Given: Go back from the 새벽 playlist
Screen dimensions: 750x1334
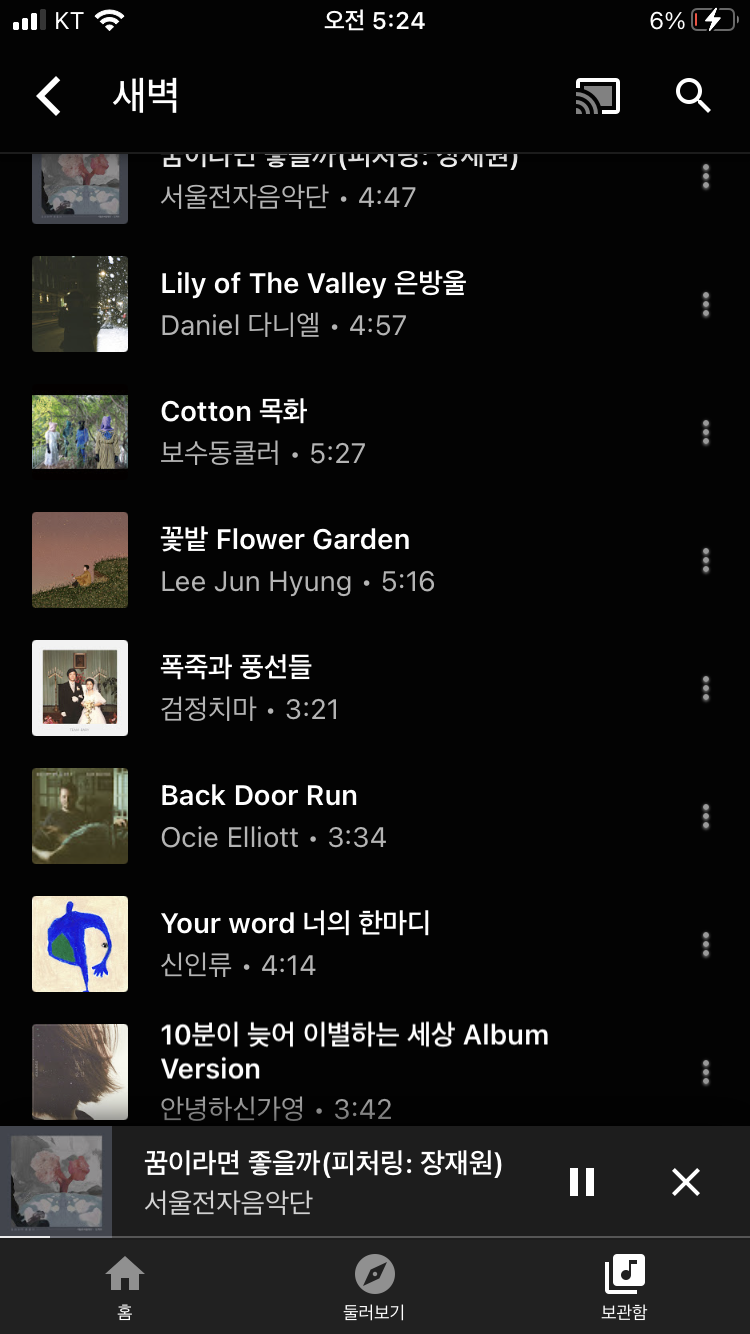Looking at the screenshot, I should pos(49,96).
